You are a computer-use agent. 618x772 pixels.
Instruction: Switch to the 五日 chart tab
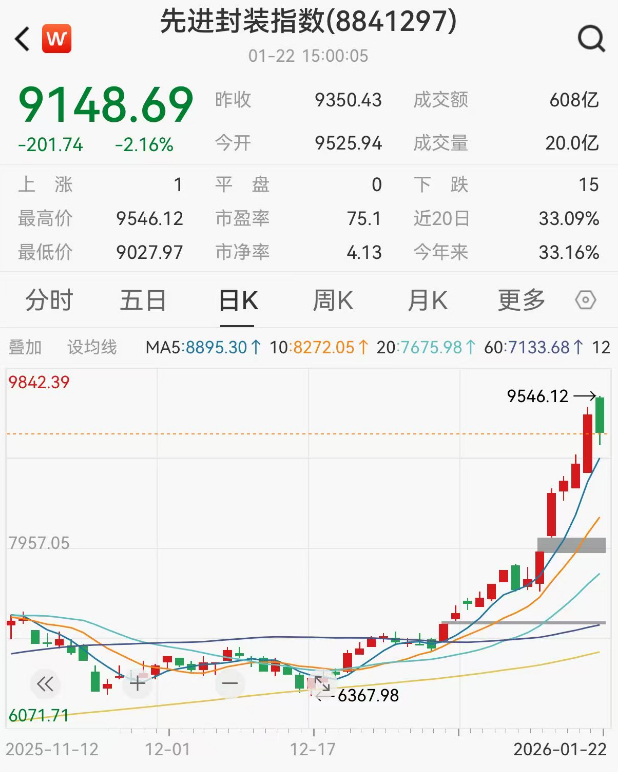143,299
